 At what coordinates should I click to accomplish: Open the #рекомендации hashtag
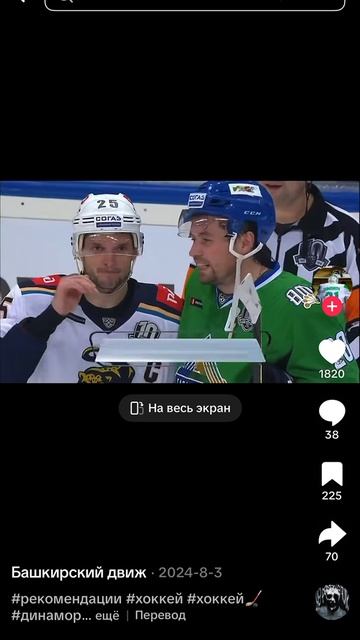[x=67, y=599]
